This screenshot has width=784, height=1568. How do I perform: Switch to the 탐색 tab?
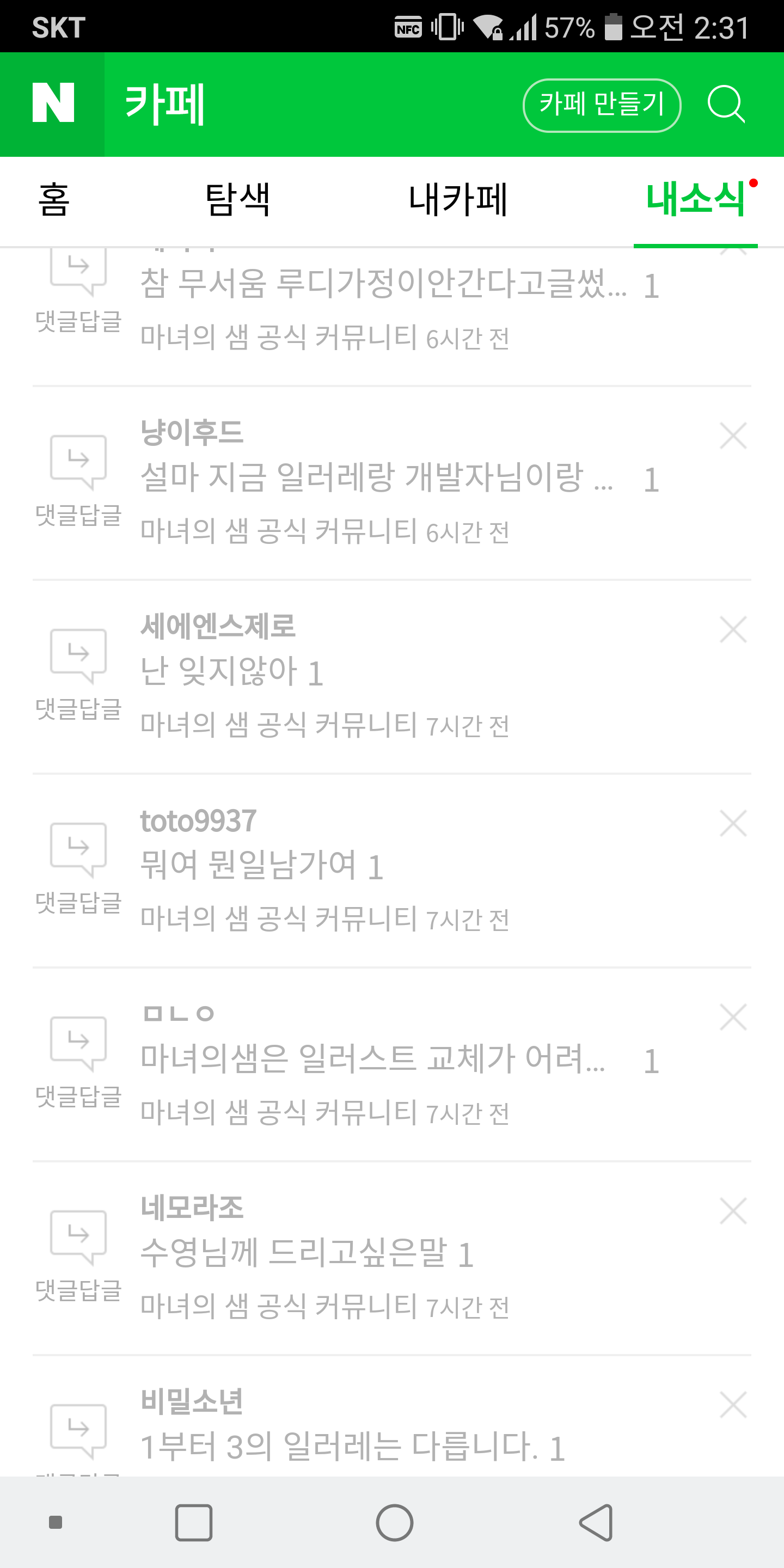237,200
